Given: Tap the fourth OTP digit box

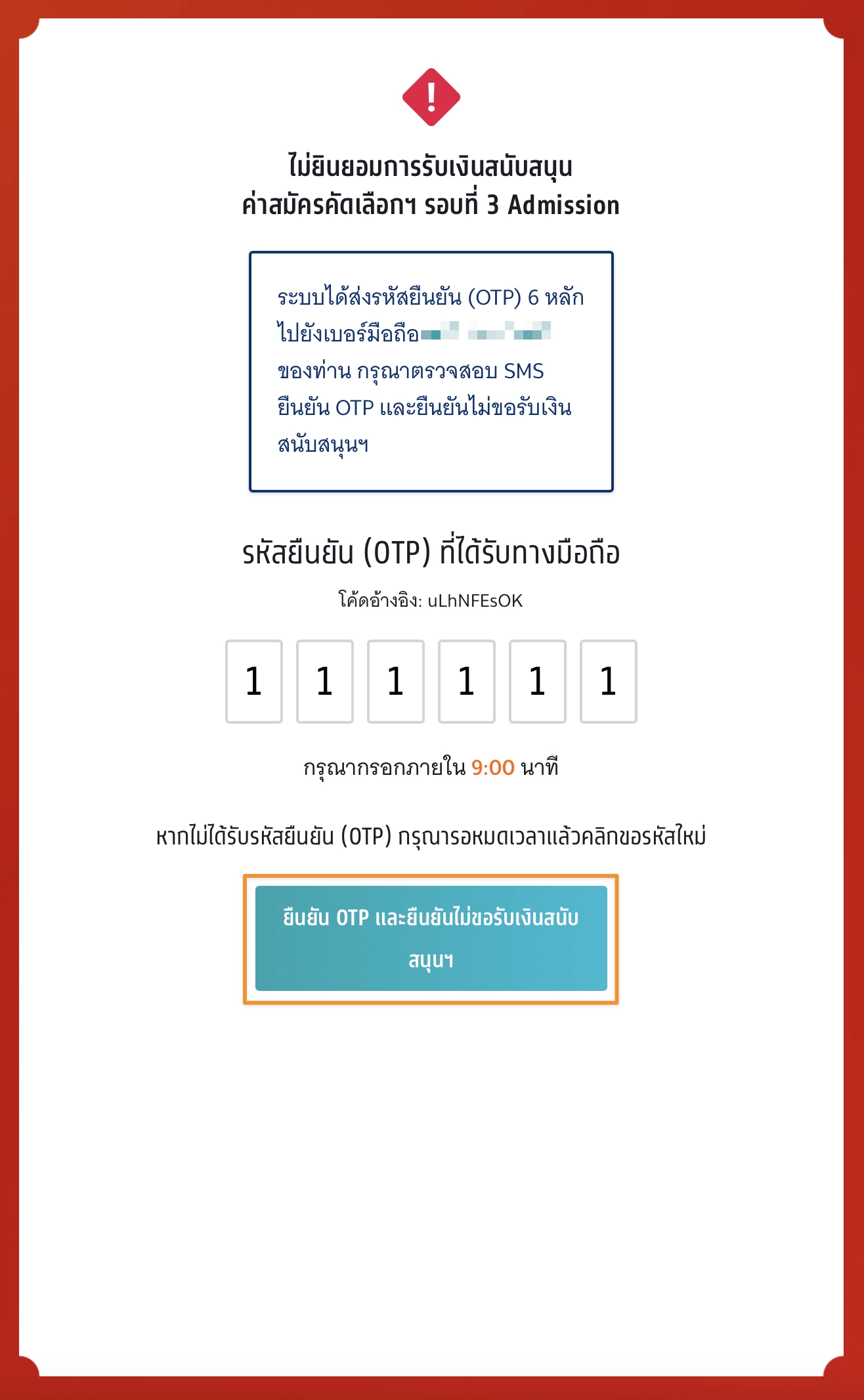Looking at the screenshot, I should [x=467, y=682].
